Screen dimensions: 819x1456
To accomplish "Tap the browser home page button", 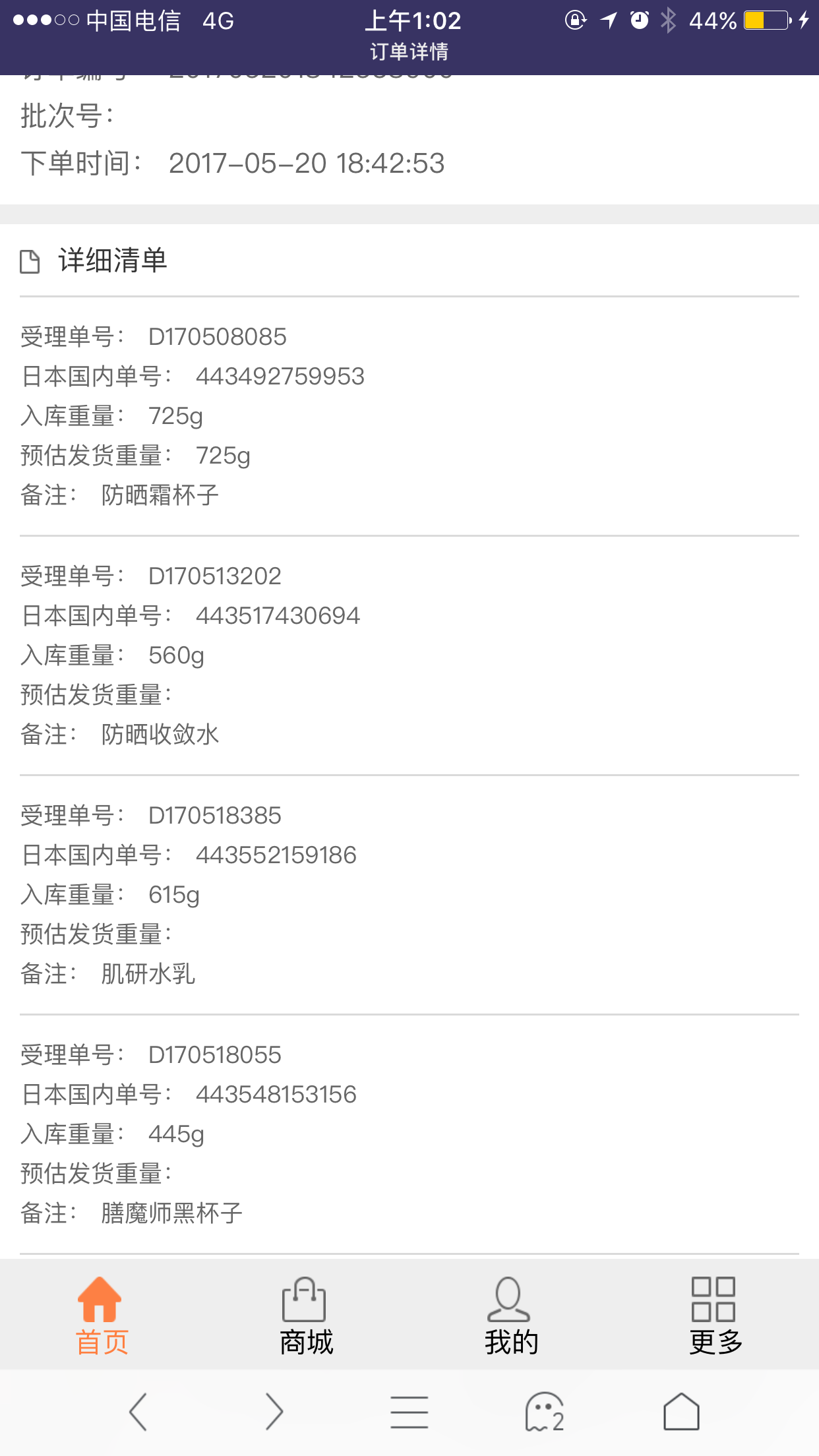I will pos(681,1412).
